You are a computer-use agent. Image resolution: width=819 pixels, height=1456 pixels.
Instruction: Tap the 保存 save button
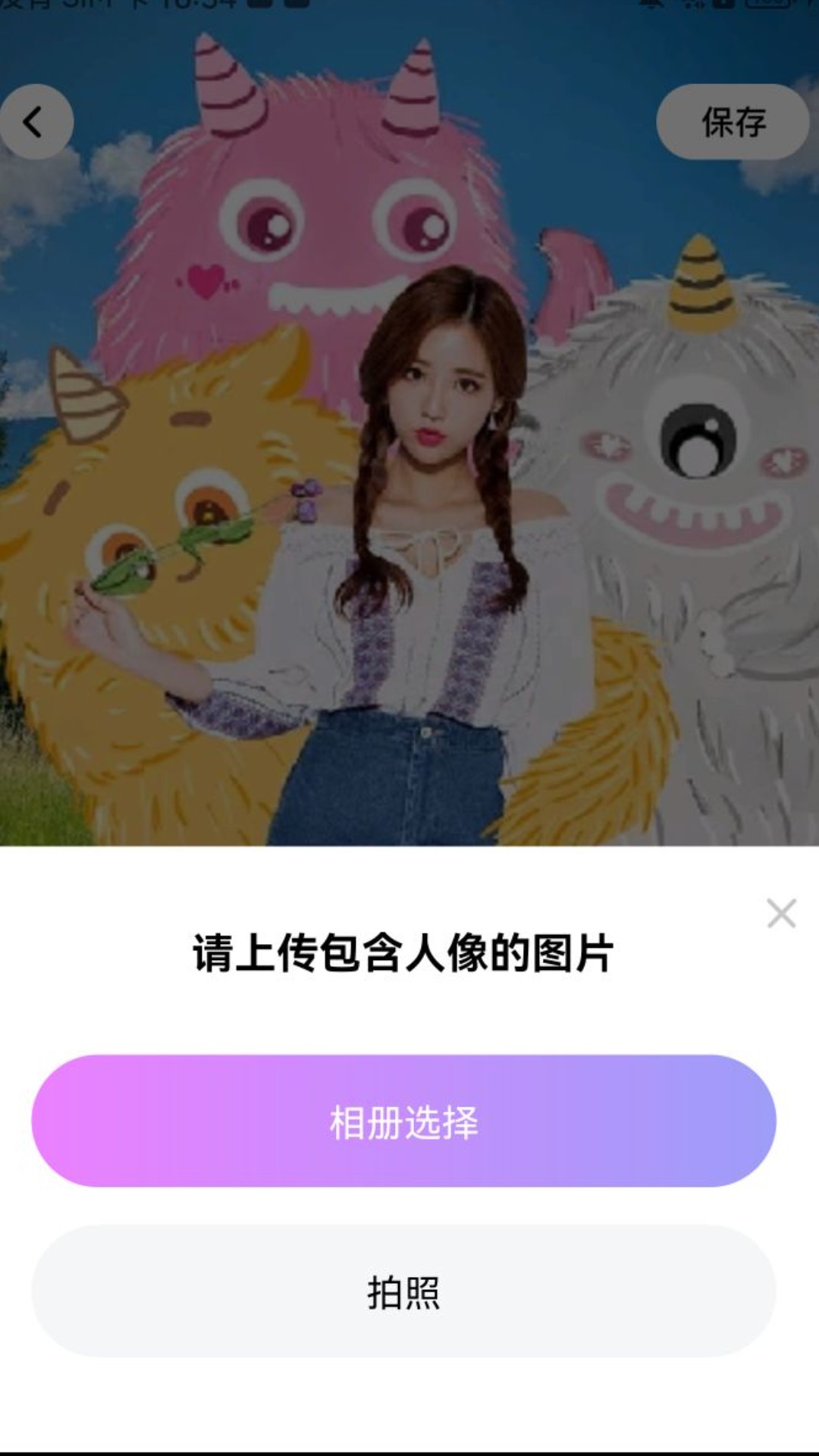click(x=733, y=122)
